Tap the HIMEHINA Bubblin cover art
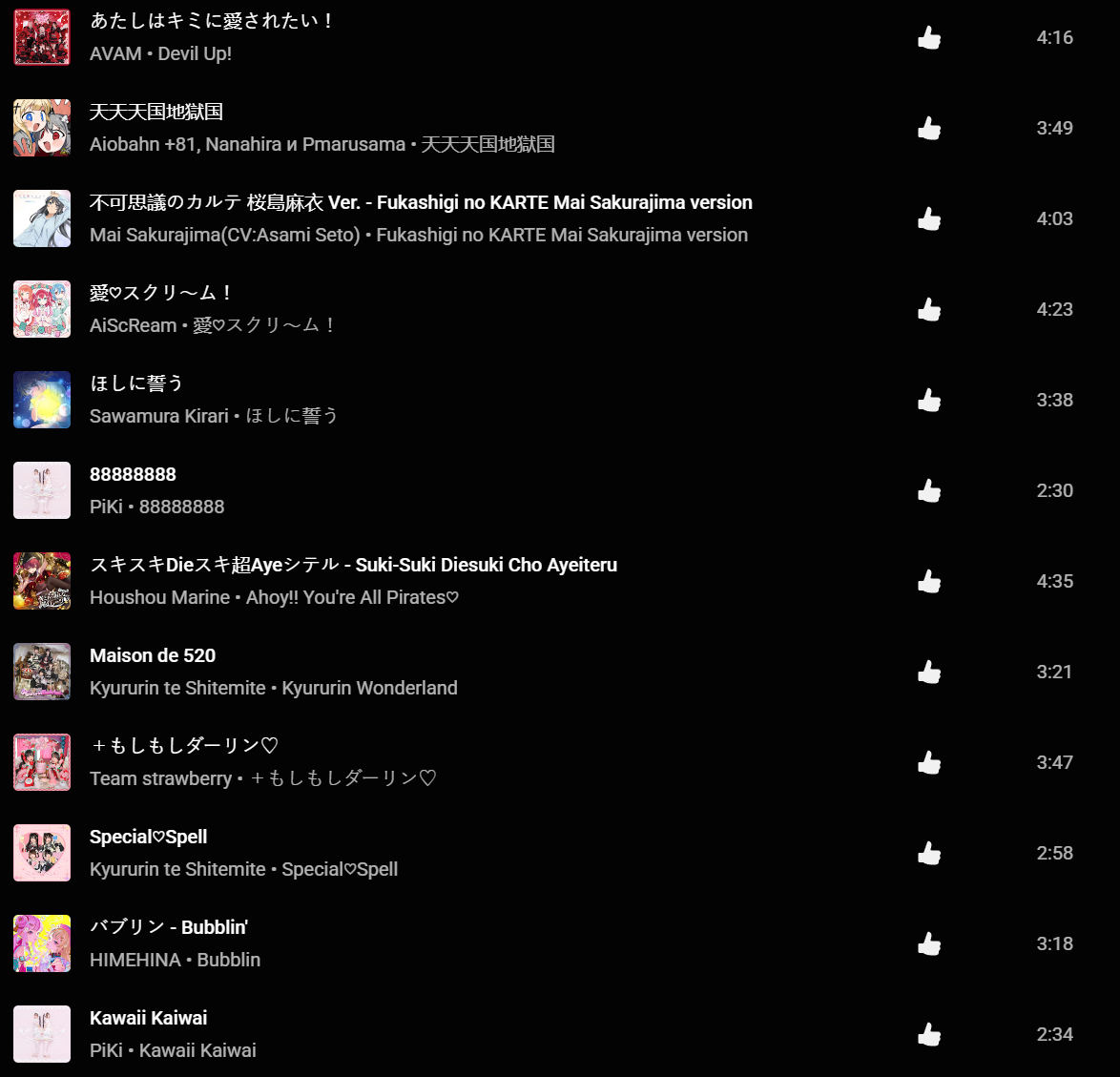This screenshot has height=1077, width=1120. point(42,943)
